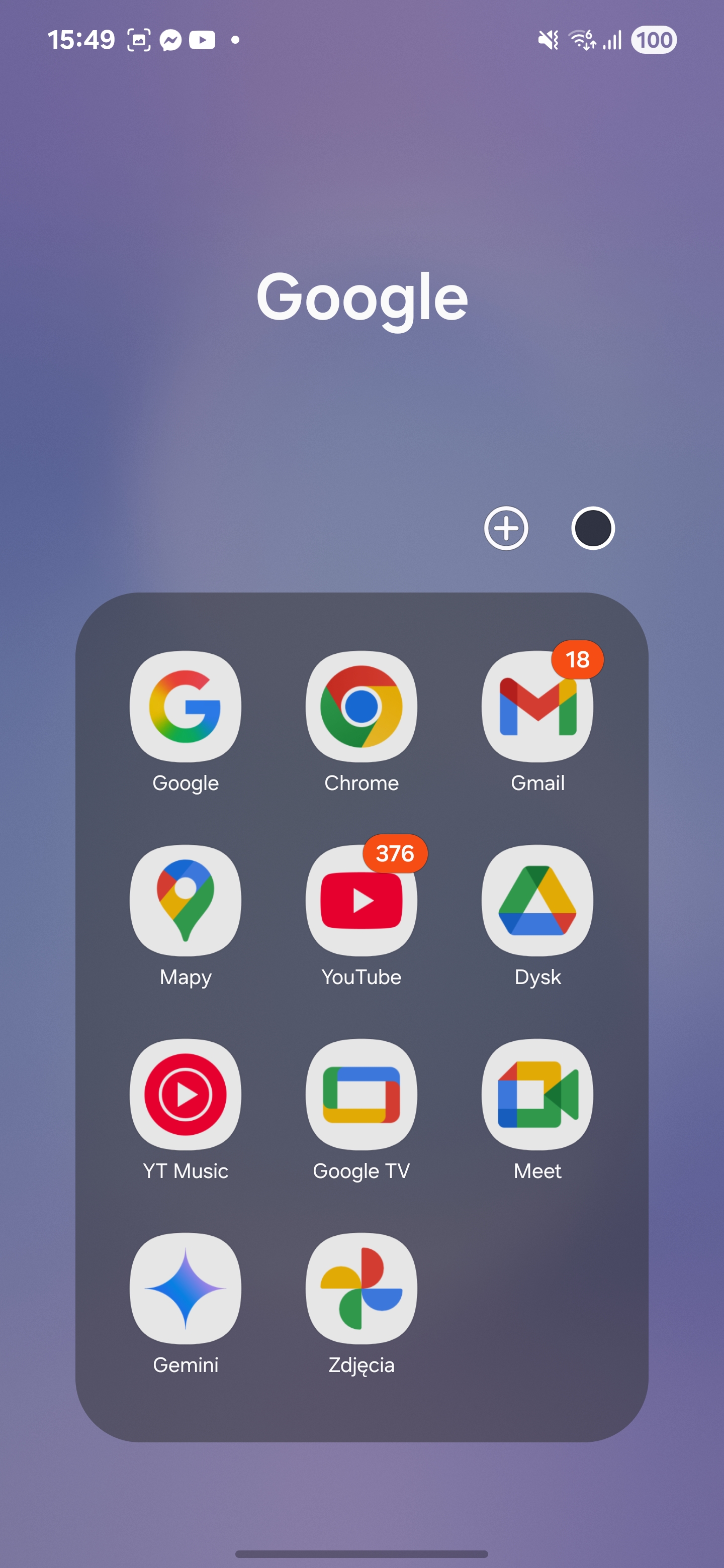Image resolution: width=724 pixels, height=1568 pixels.
Task: Edit the Google folder name
Action: (x=361, y=297)
